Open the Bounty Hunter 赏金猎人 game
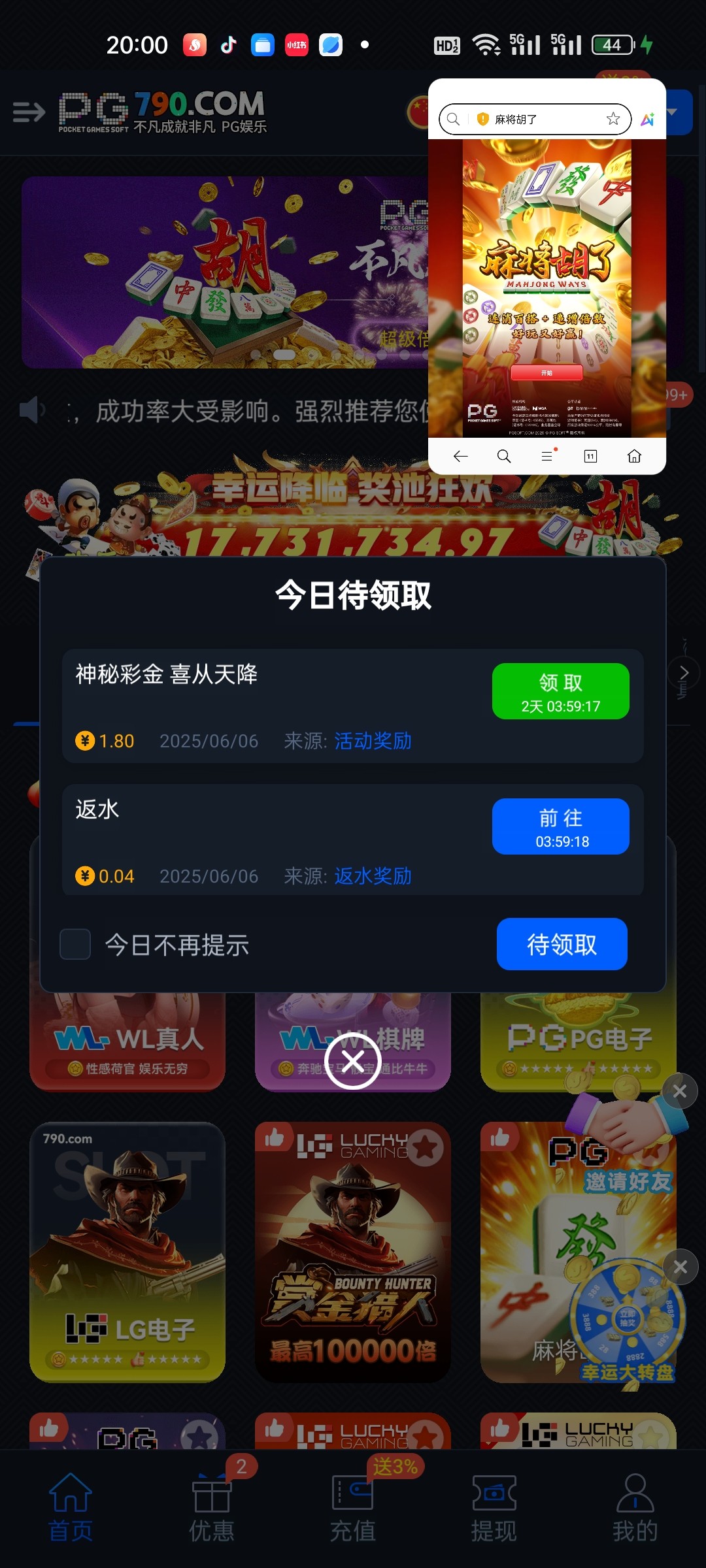706x1568 pixels. pos(353,1251)
